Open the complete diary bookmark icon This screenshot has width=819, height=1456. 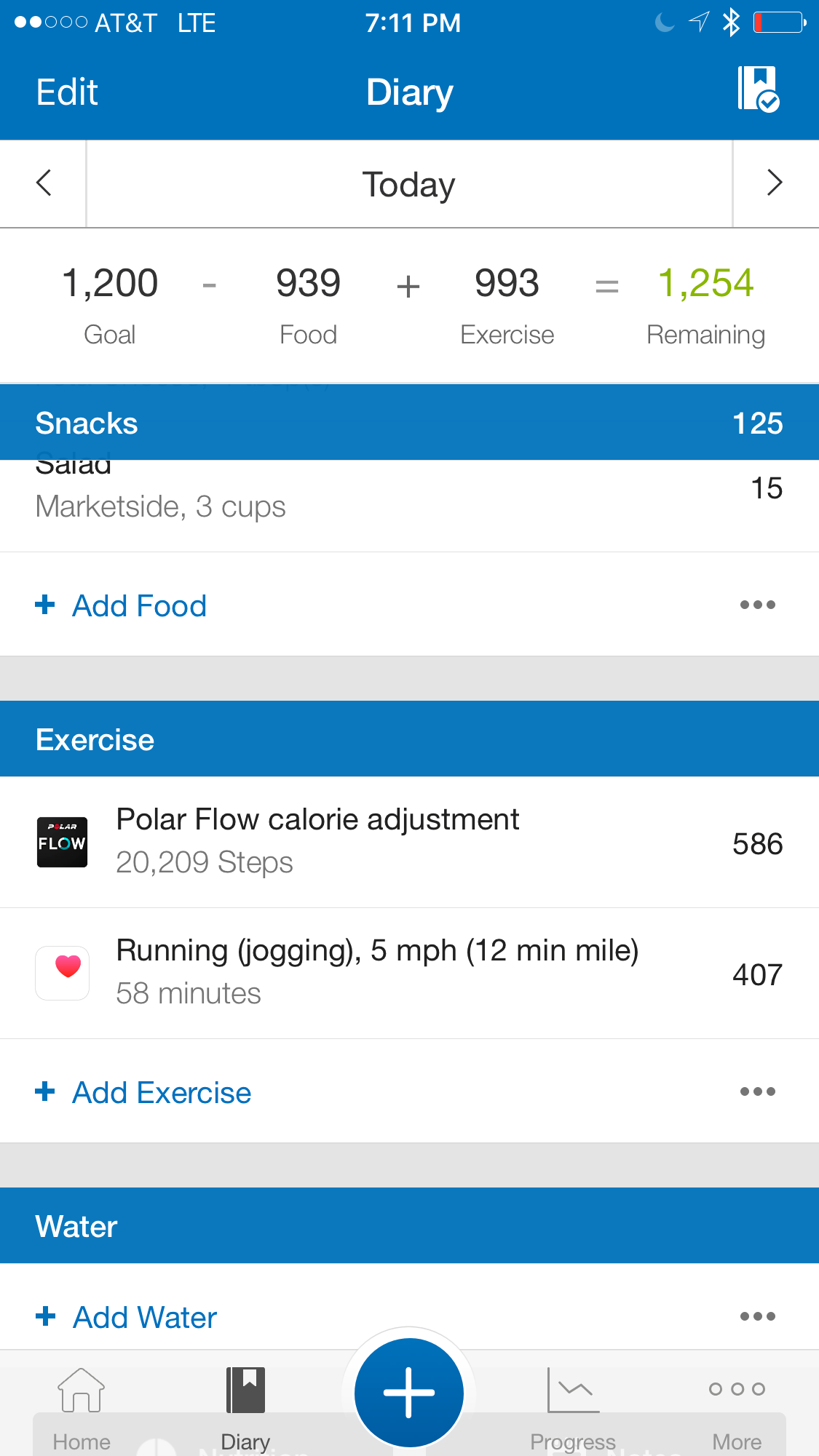759,89
